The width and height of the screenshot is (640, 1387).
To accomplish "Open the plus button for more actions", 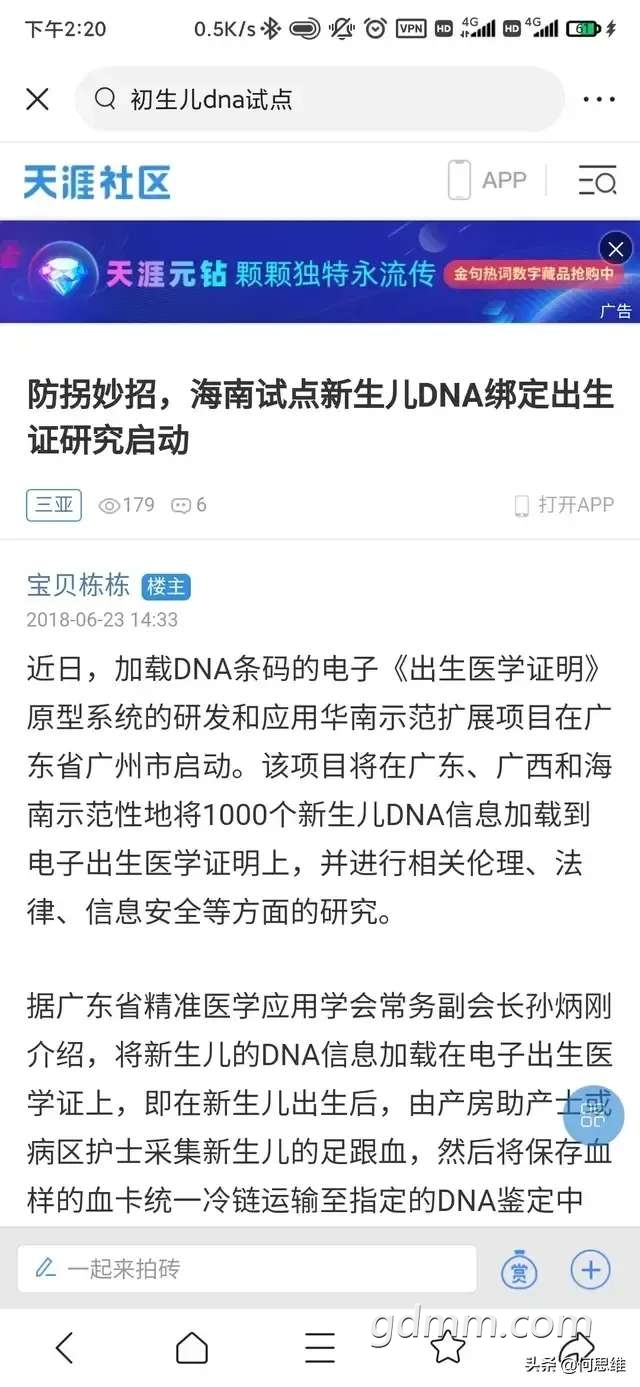I will pos(590,1270).
